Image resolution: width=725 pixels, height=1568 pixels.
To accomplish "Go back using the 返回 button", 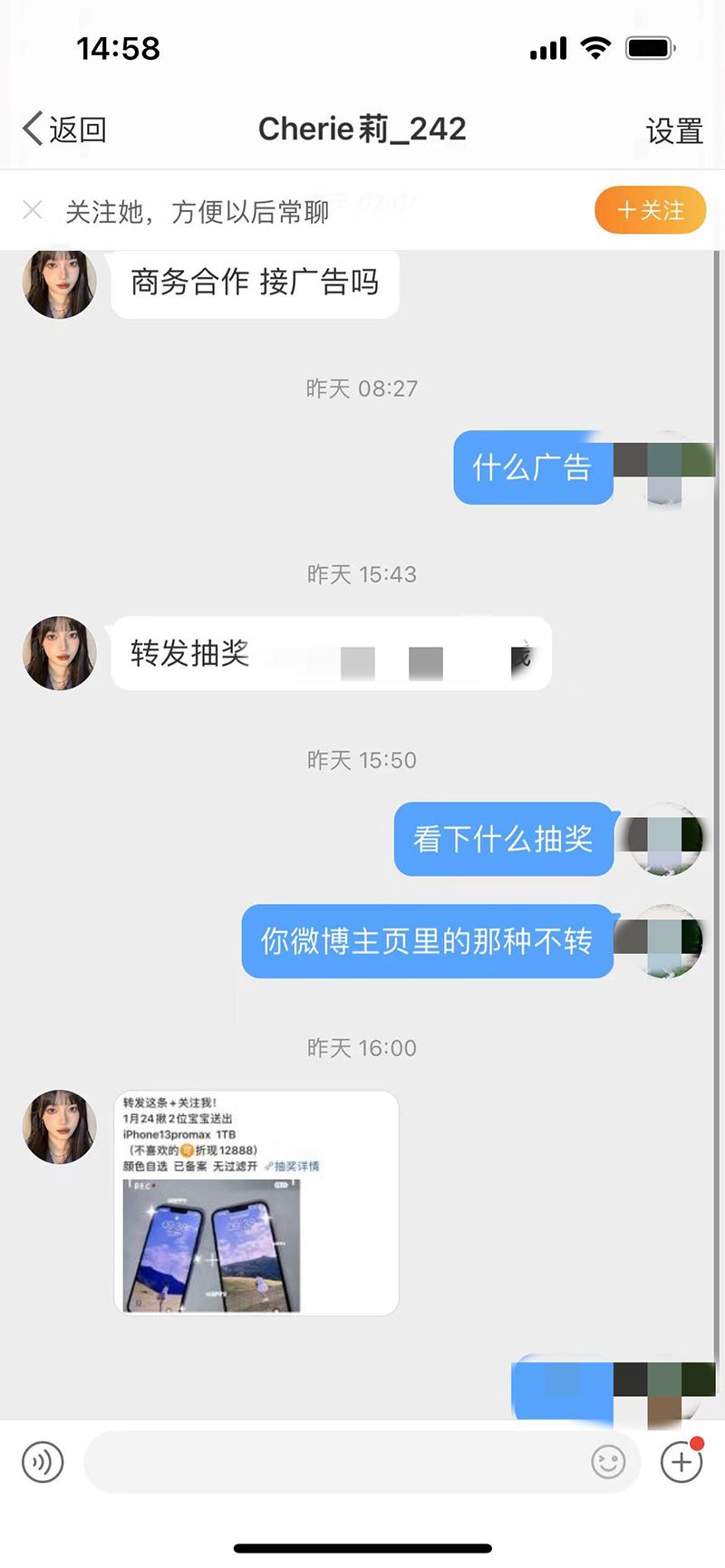I will (x=63, y=130).
